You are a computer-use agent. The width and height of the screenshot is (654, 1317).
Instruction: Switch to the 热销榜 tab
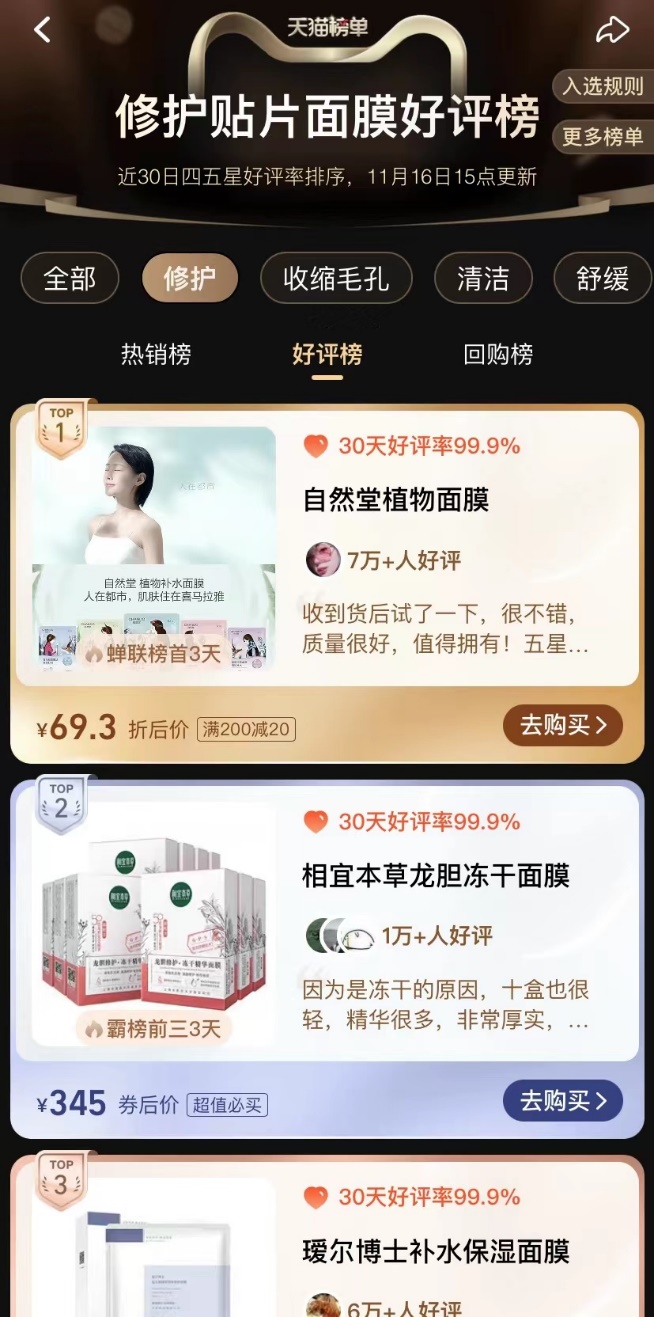click(156, 354)
